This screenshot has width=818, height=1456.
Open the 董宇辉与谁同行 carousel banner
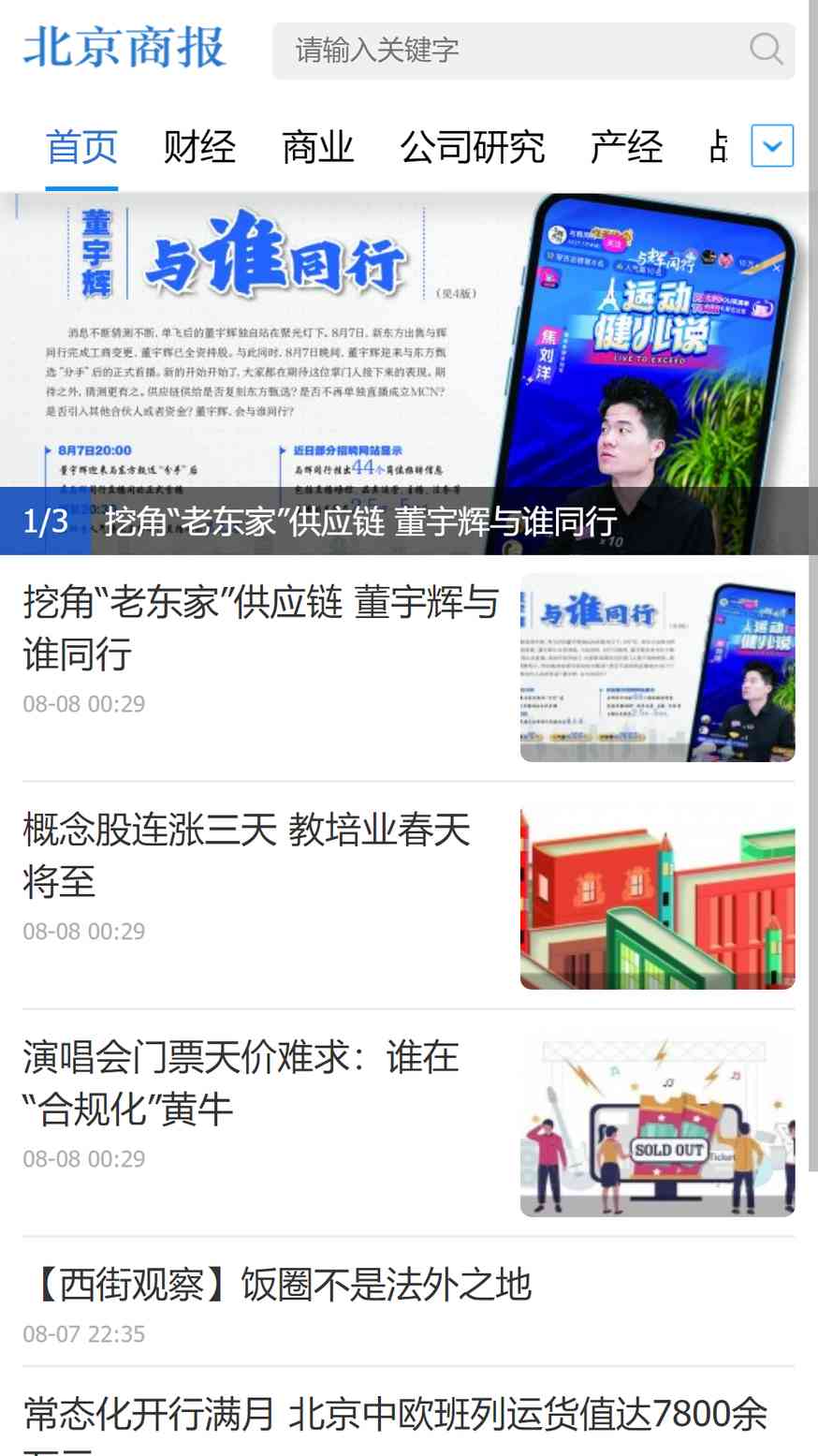409,374
